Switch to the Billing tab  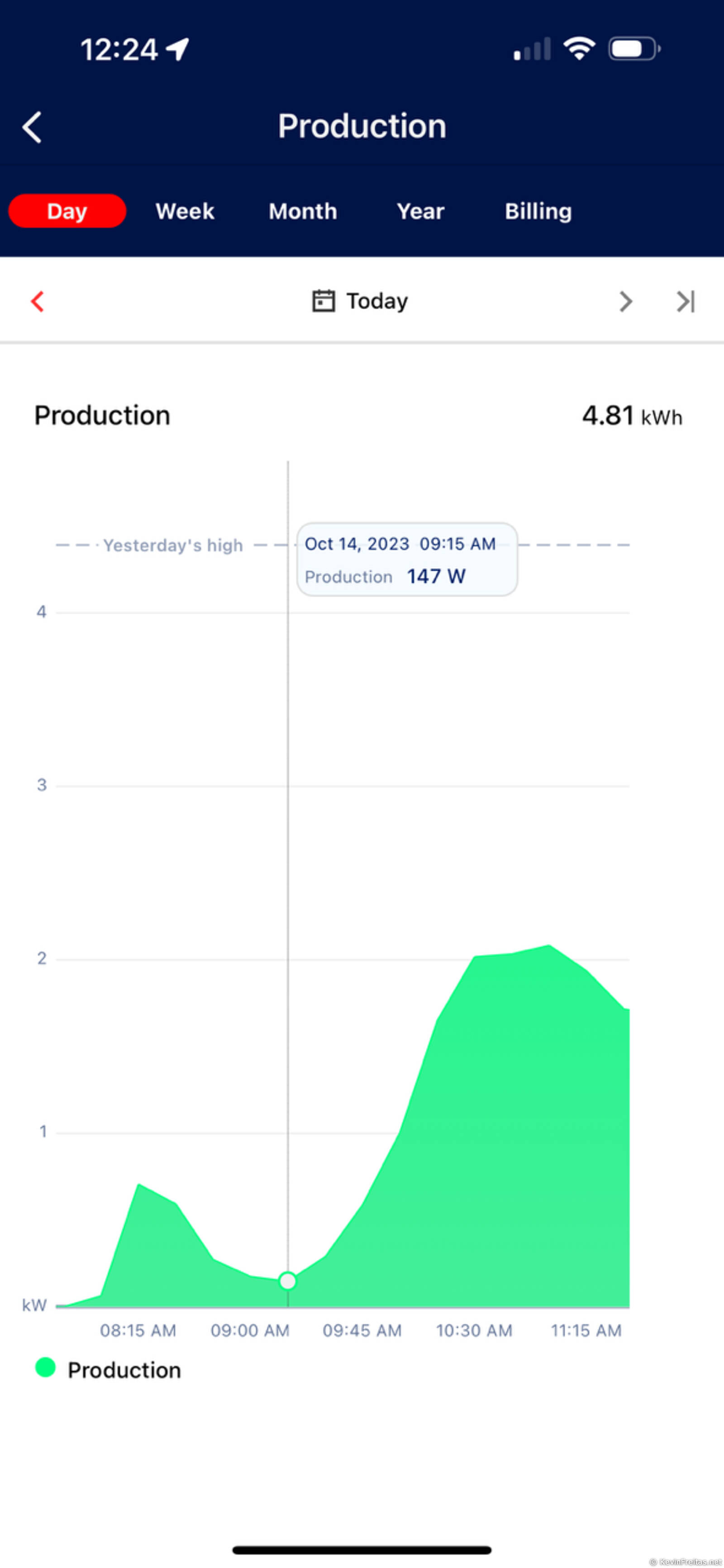click(538, 211)
